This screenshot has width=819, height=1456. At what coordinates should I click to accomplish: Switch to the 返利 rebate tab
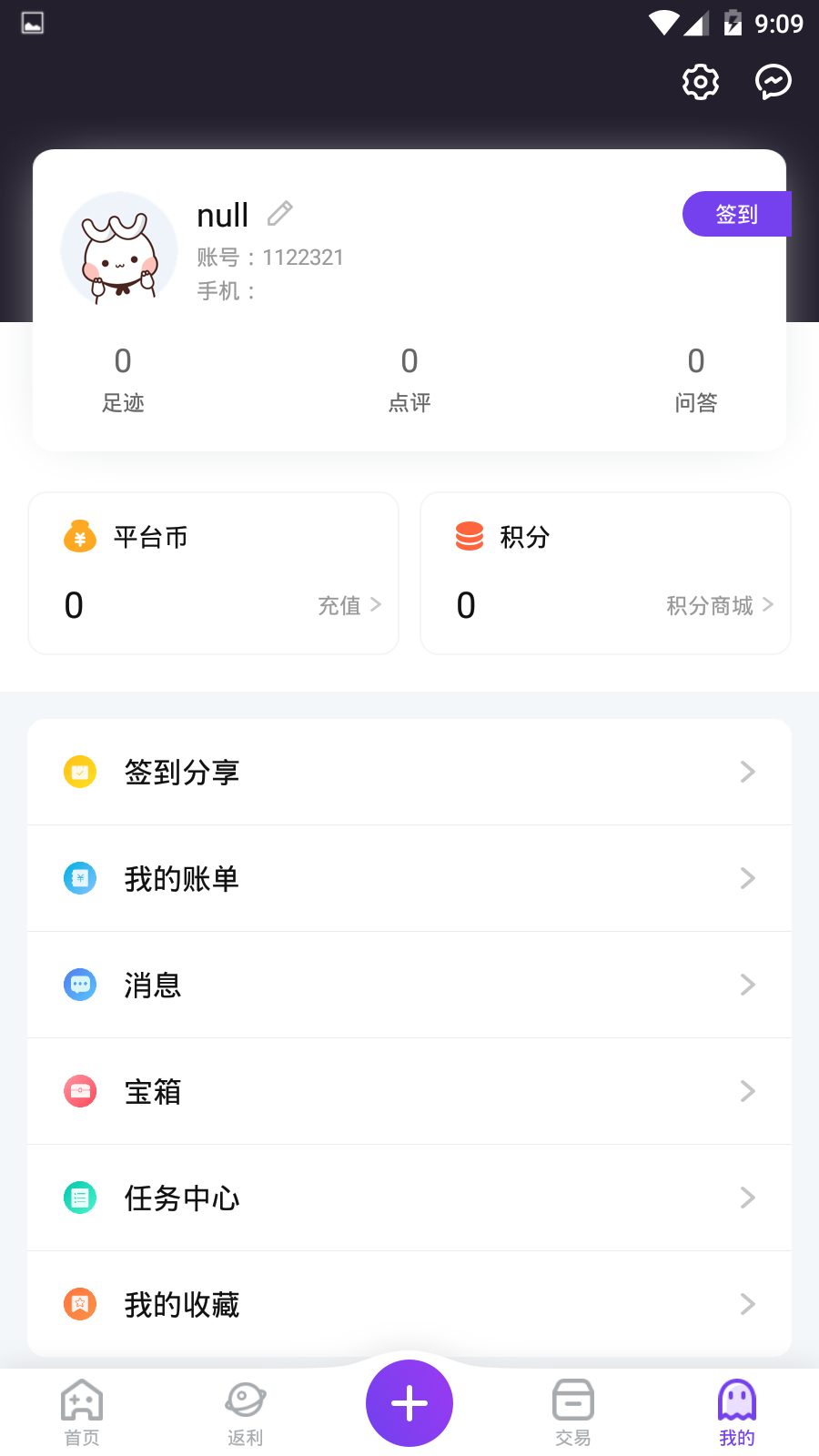pyautogui.click(x=246, y=1412)
